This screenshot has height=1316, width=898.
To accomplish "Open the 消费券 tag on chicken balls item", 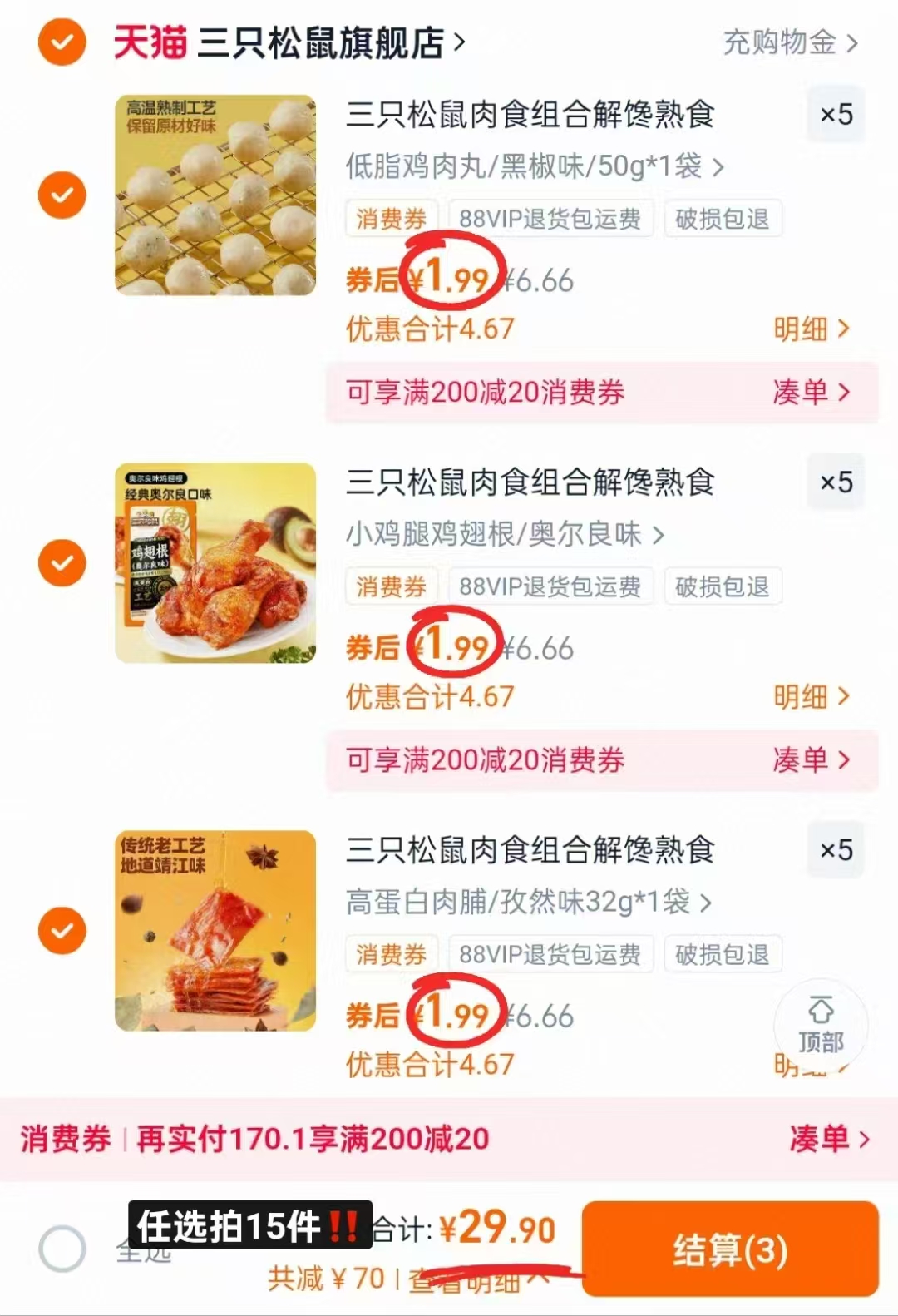I will (x=391, y=218).
